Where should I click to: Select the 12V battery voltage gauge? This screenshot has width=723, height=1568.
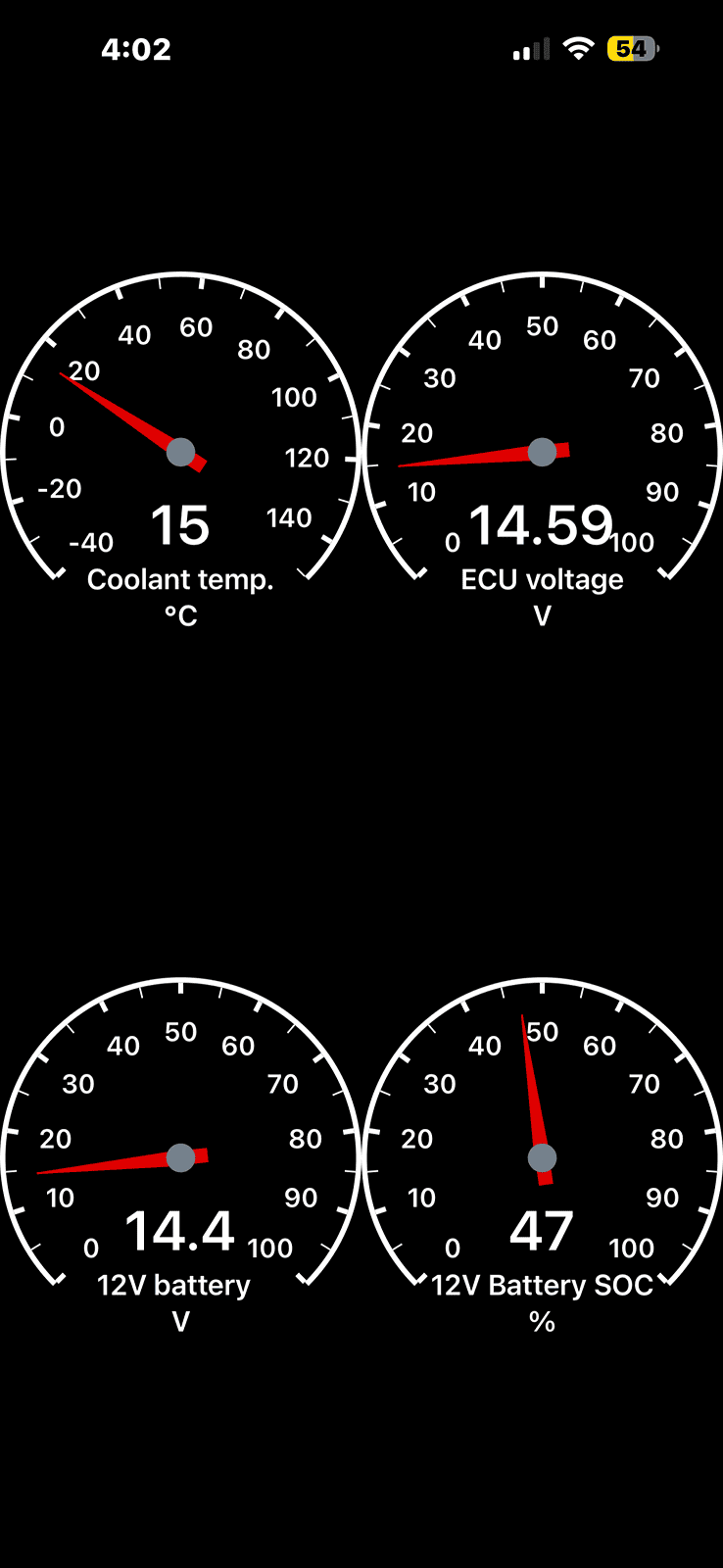point(181,1156)
